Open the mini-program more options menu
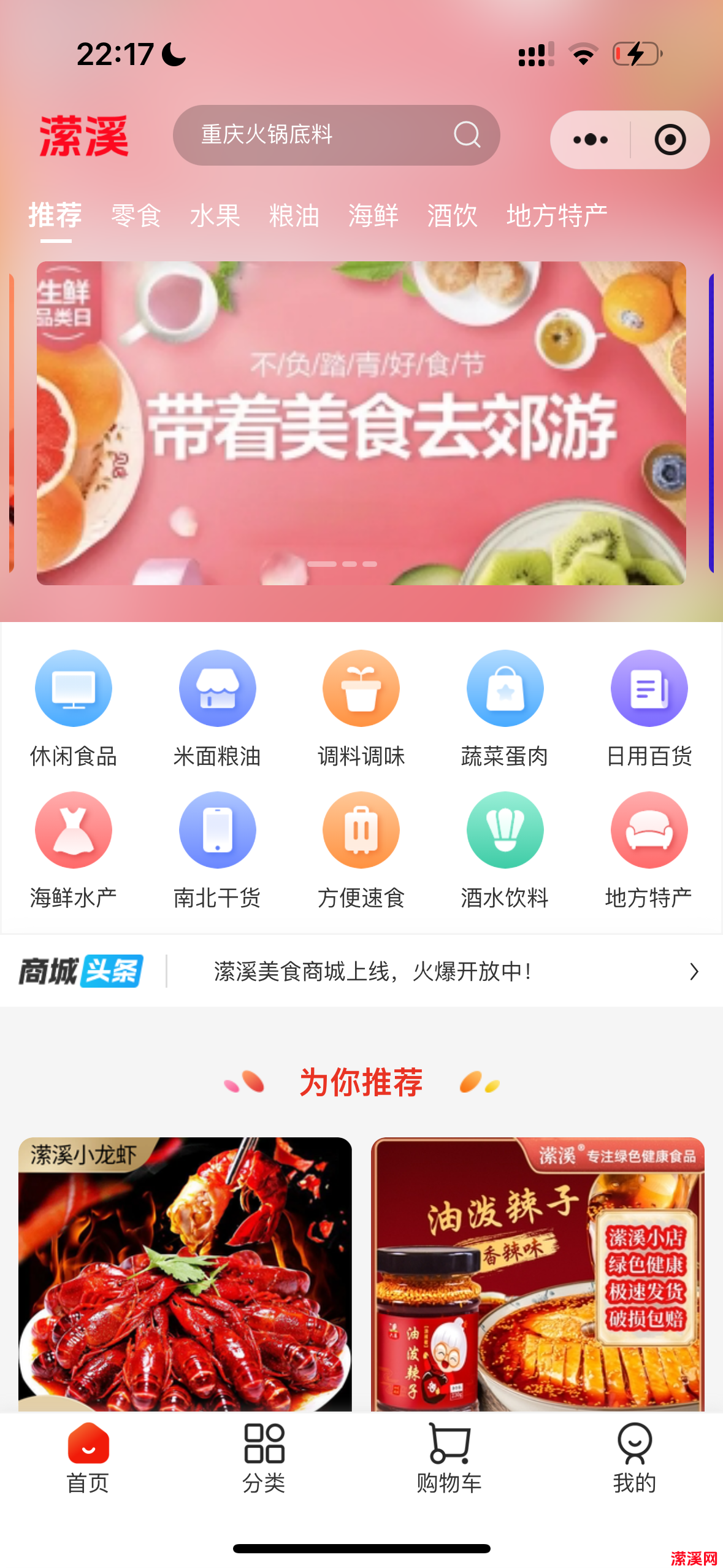This screenshot has height=1568, width=723. point(589,139)
